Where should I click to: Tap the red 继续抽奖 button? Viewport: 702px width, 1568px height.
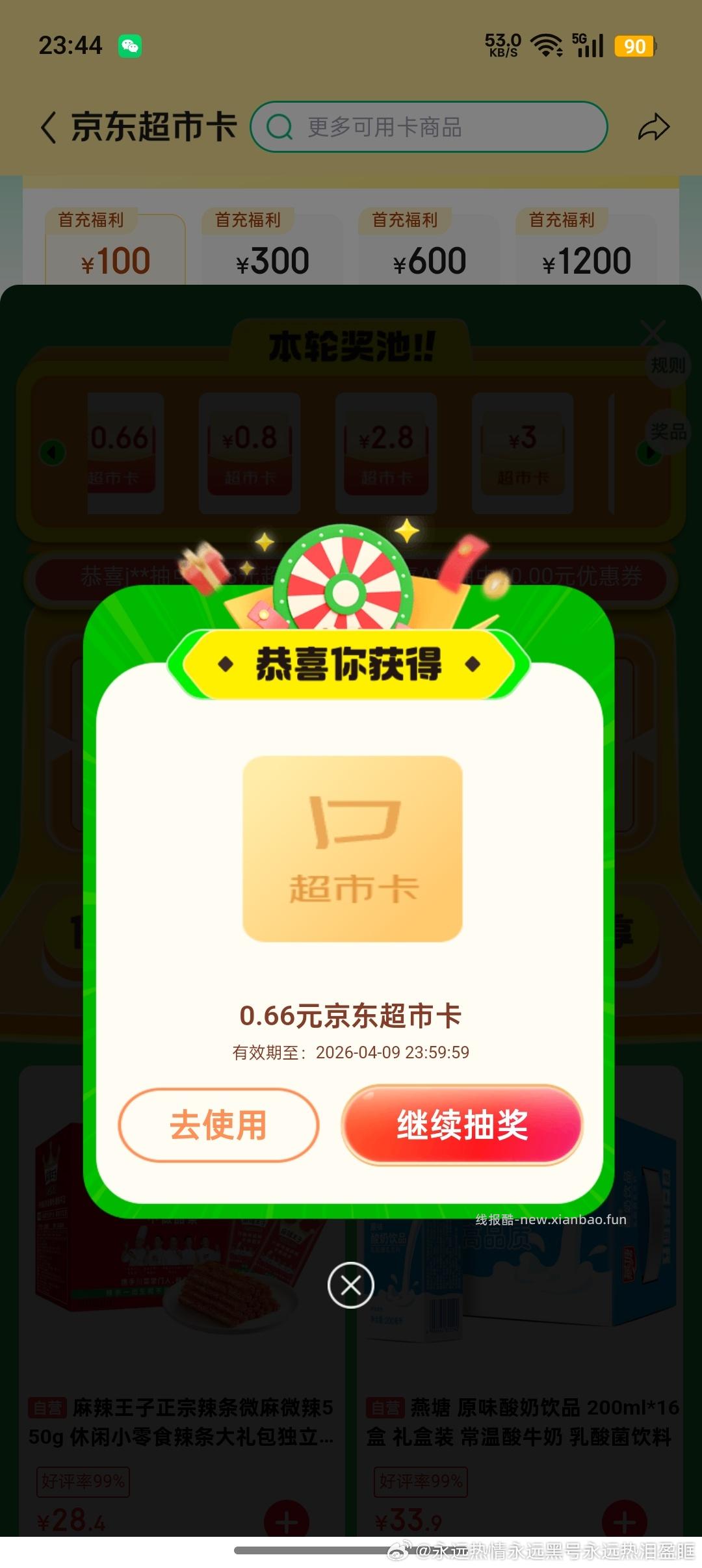pyautogui.click(x=461, y=1127)
